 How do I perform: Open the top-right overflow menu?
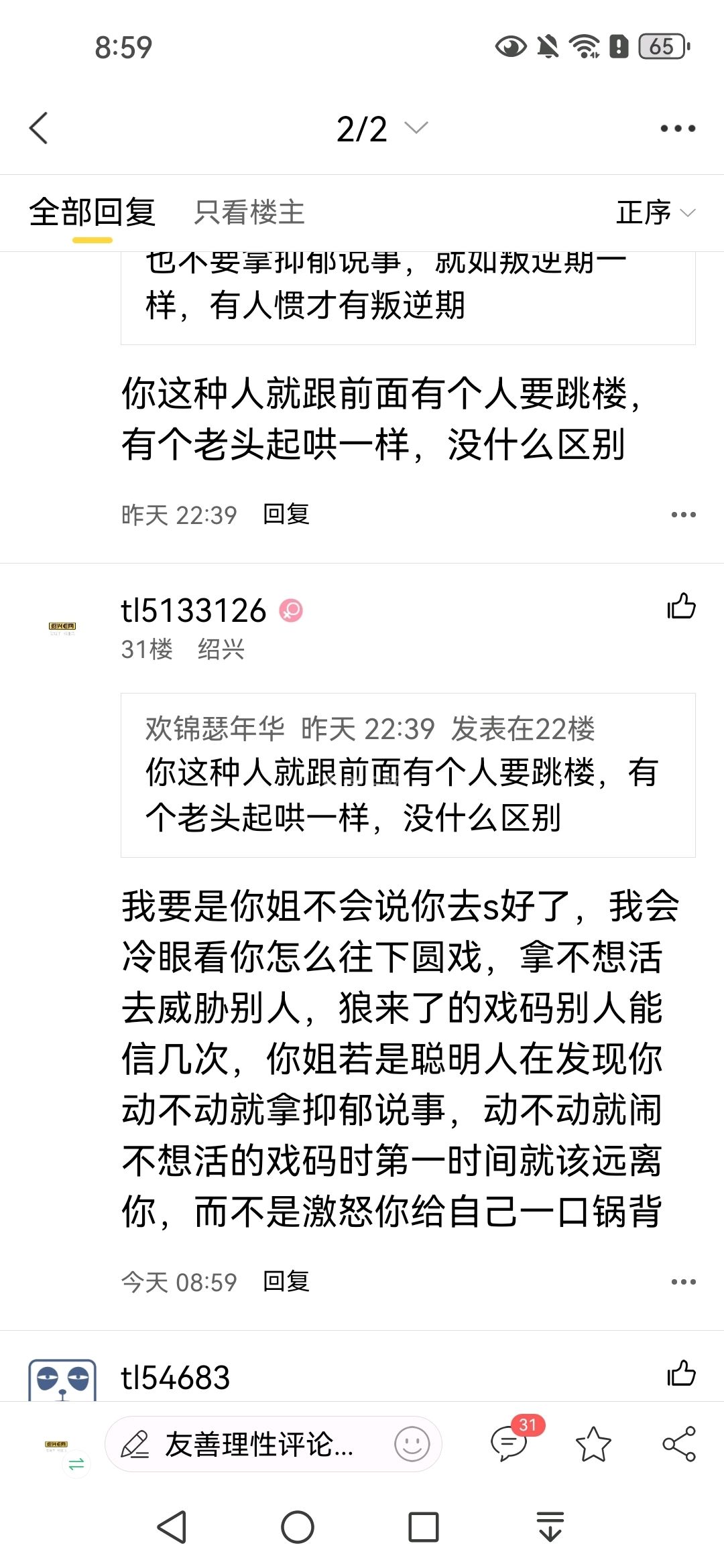click(x=677, y=129)
